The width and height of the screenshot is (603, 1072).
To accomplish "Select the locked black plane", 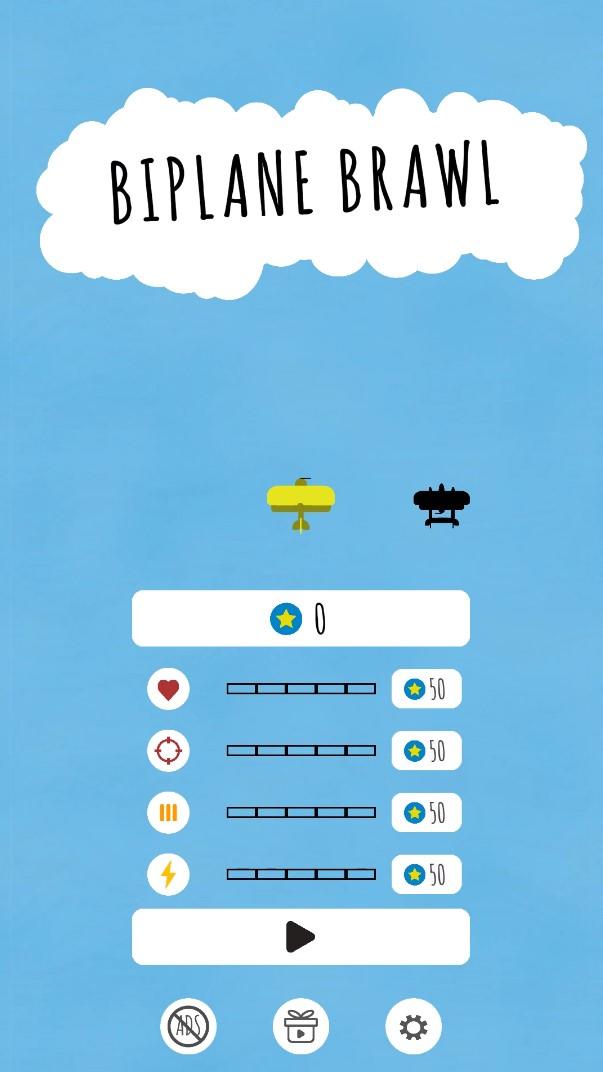I will [441, 505].
